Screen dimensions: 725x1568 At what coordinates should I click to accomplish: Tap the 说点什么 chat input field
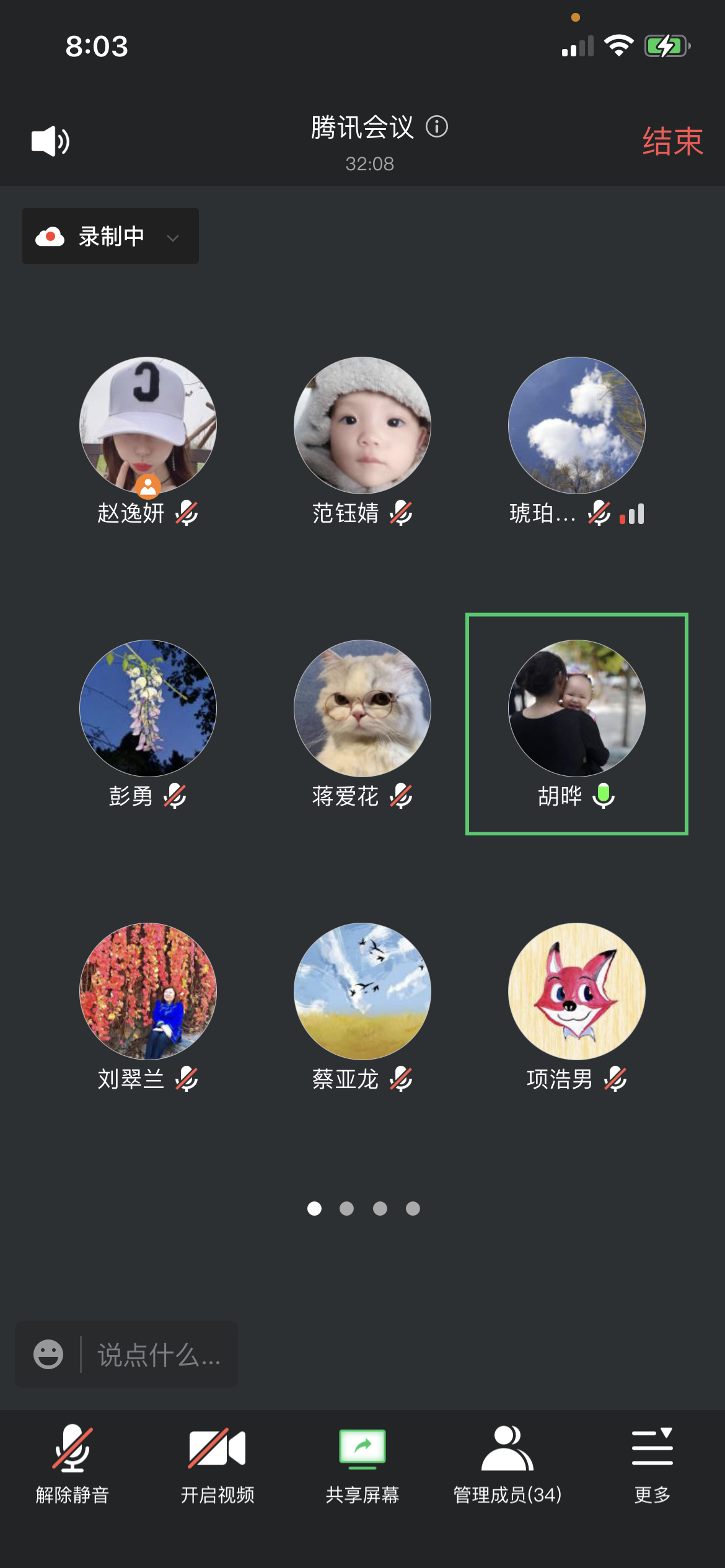[x=159, y=1355]
